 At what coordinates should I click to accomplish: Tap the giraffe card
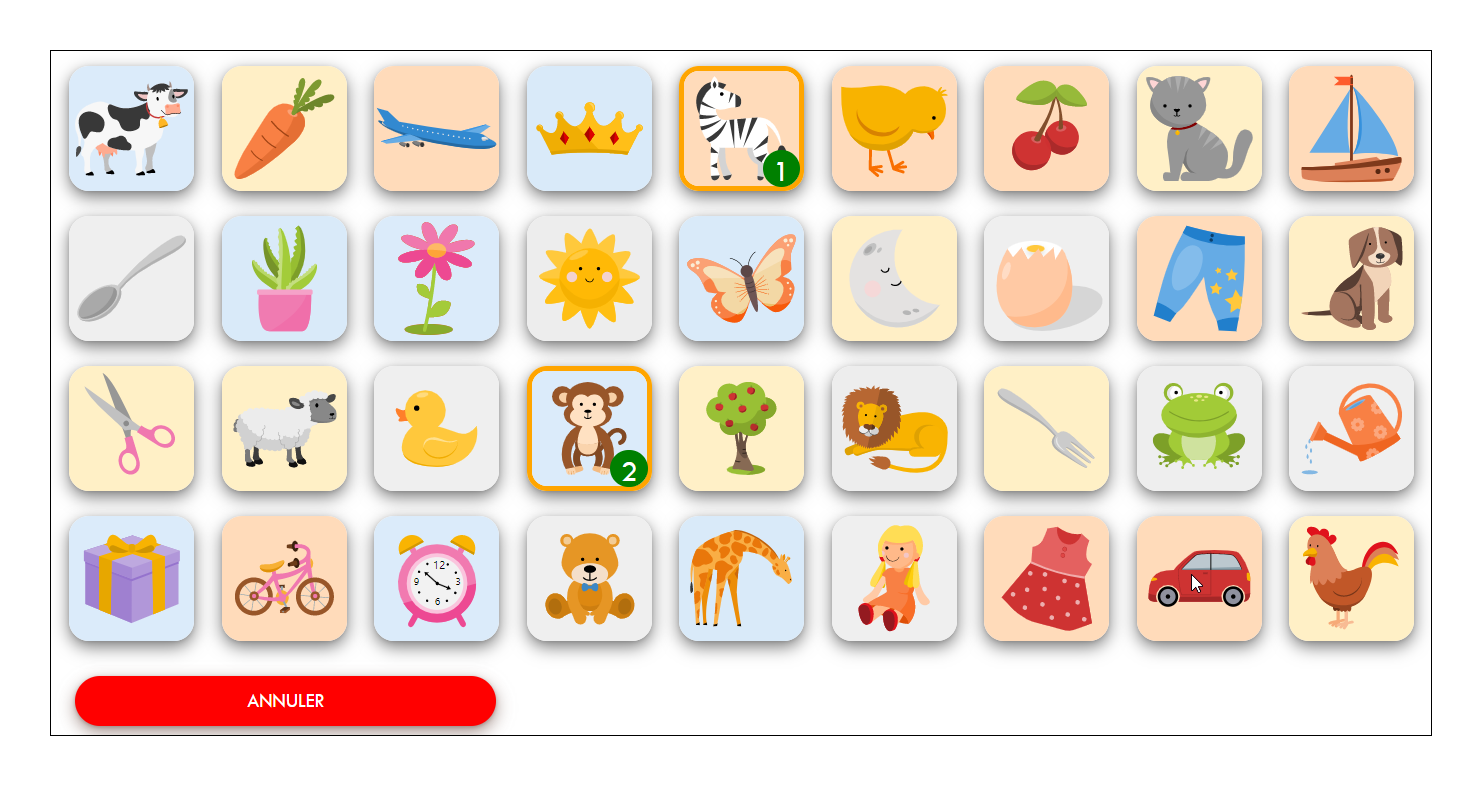point(741,579)
